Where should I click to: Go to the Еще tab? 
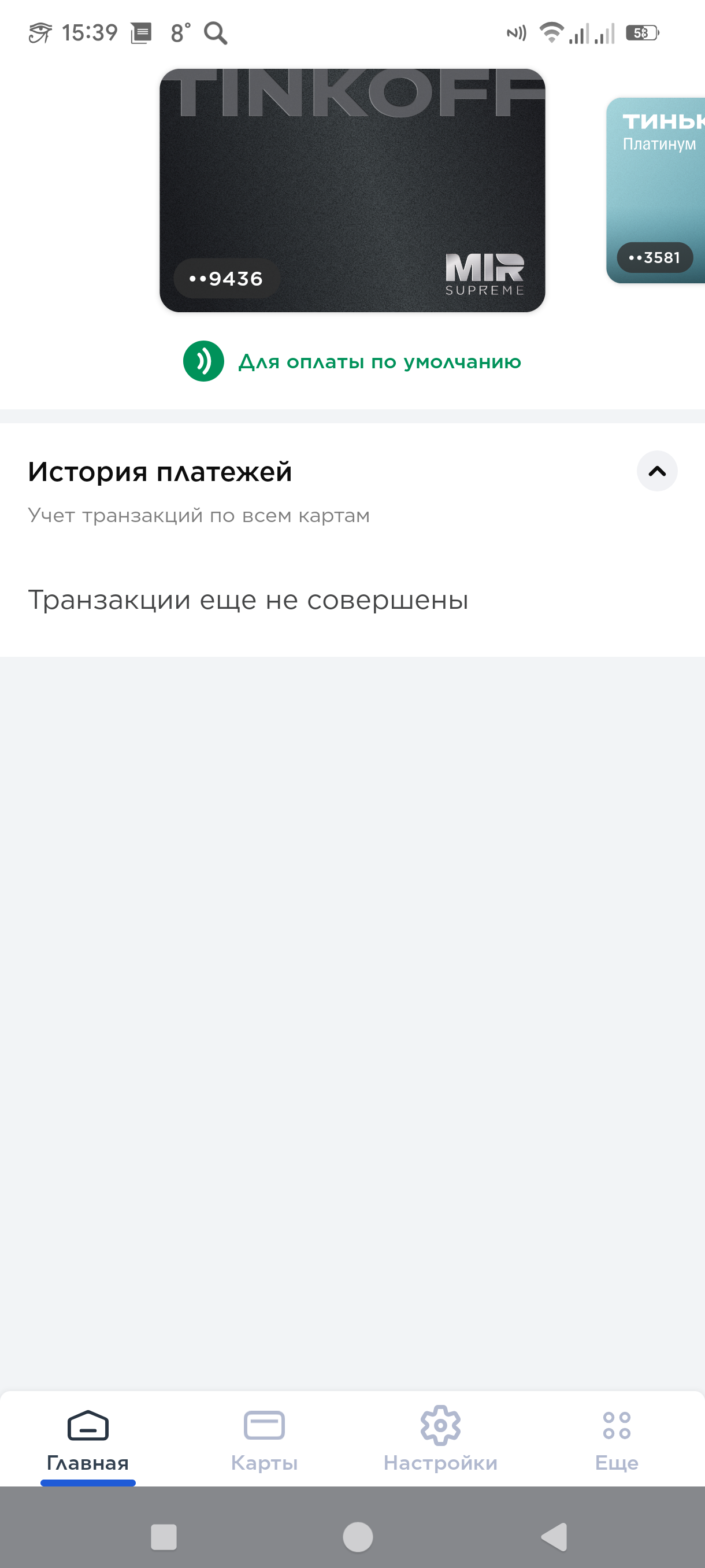coord(616,1439)
